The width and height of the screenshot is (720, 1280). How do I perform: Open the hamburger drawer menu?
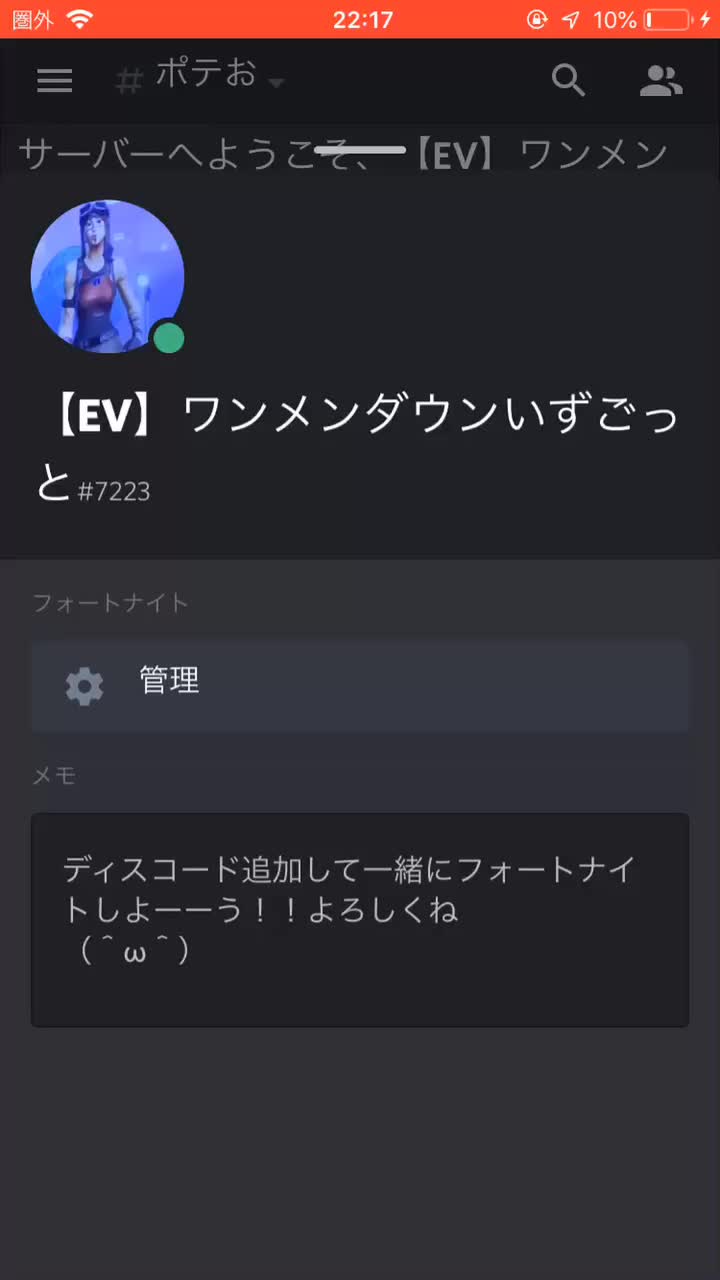[x=54, y=80]
